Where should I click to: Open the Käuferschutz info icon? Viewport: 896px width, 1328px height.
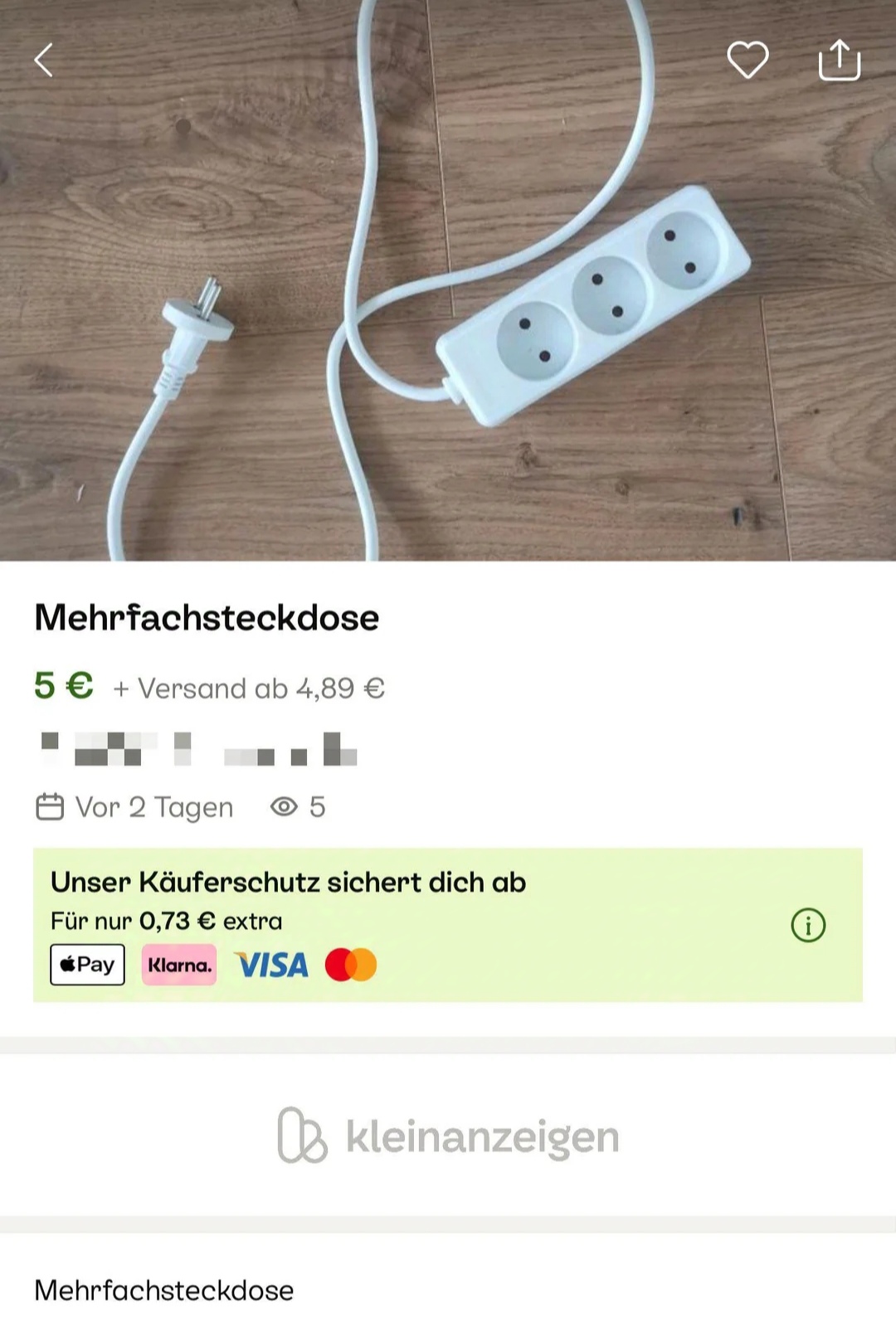(x=808, y=925)
